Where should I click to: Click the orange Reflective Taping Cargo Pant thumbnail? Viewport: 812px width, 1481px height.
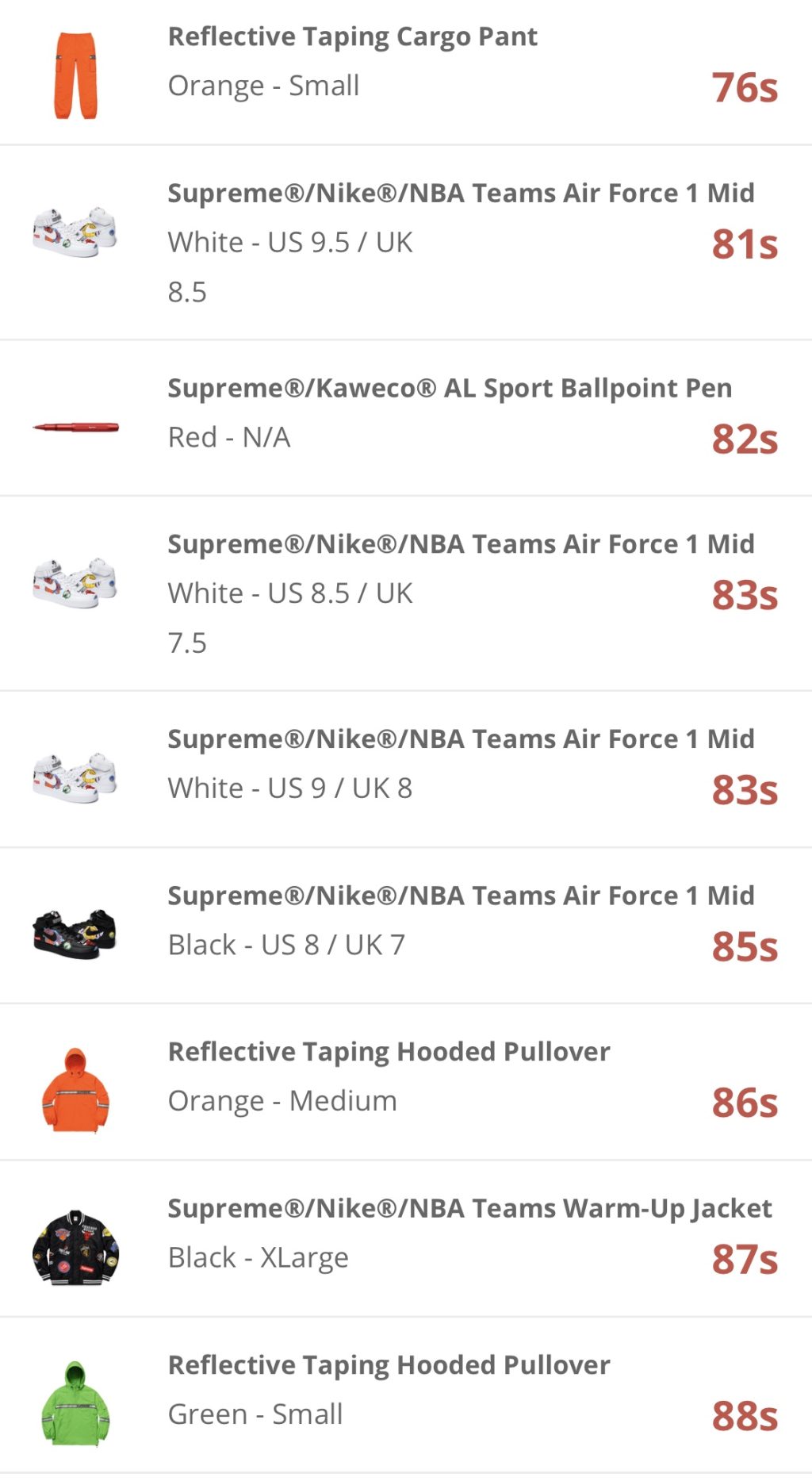pyautogui.click(x=75, y=75)
